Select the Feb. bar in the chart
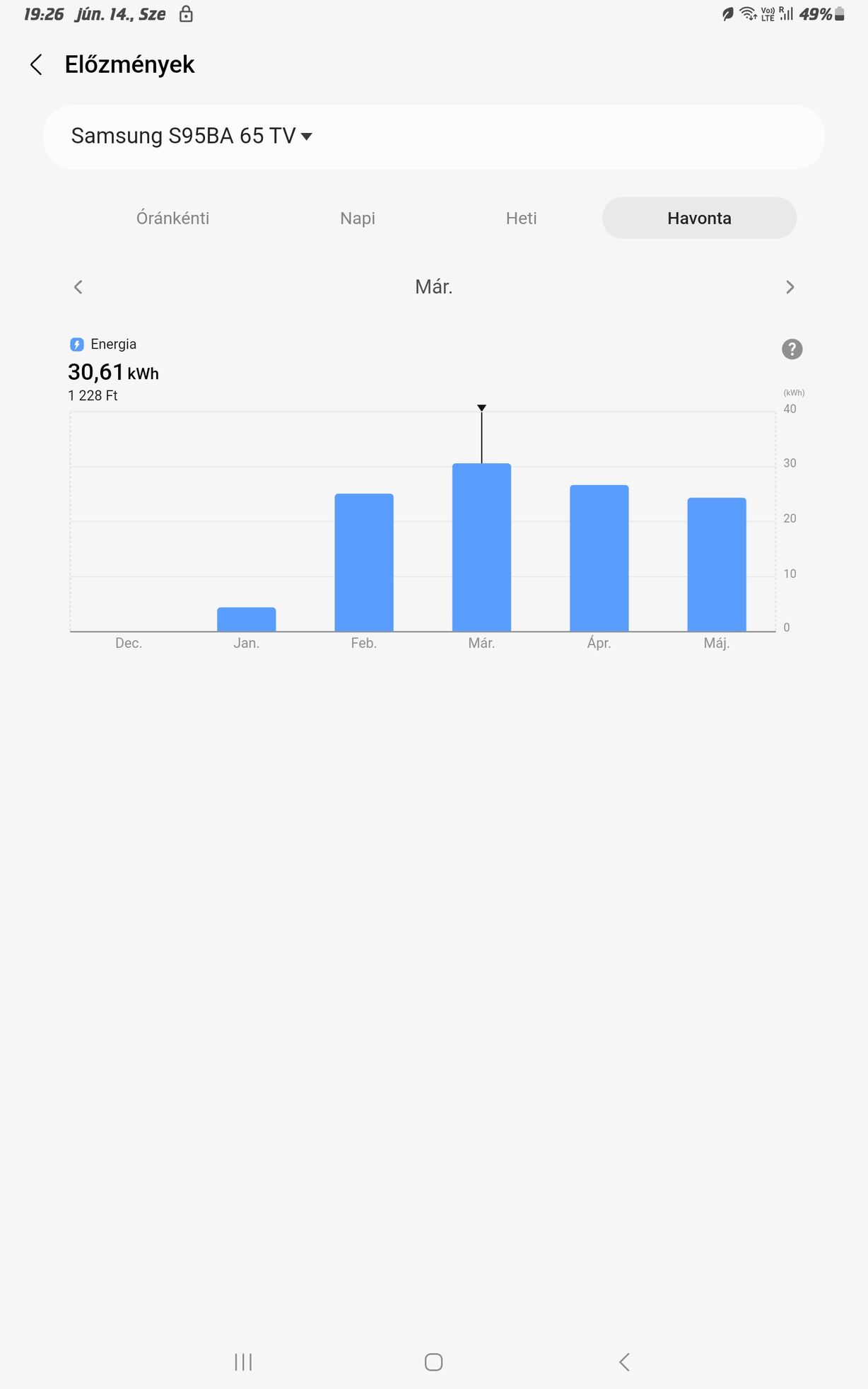This screenshot has height=1389, width=868. [364, 562]
